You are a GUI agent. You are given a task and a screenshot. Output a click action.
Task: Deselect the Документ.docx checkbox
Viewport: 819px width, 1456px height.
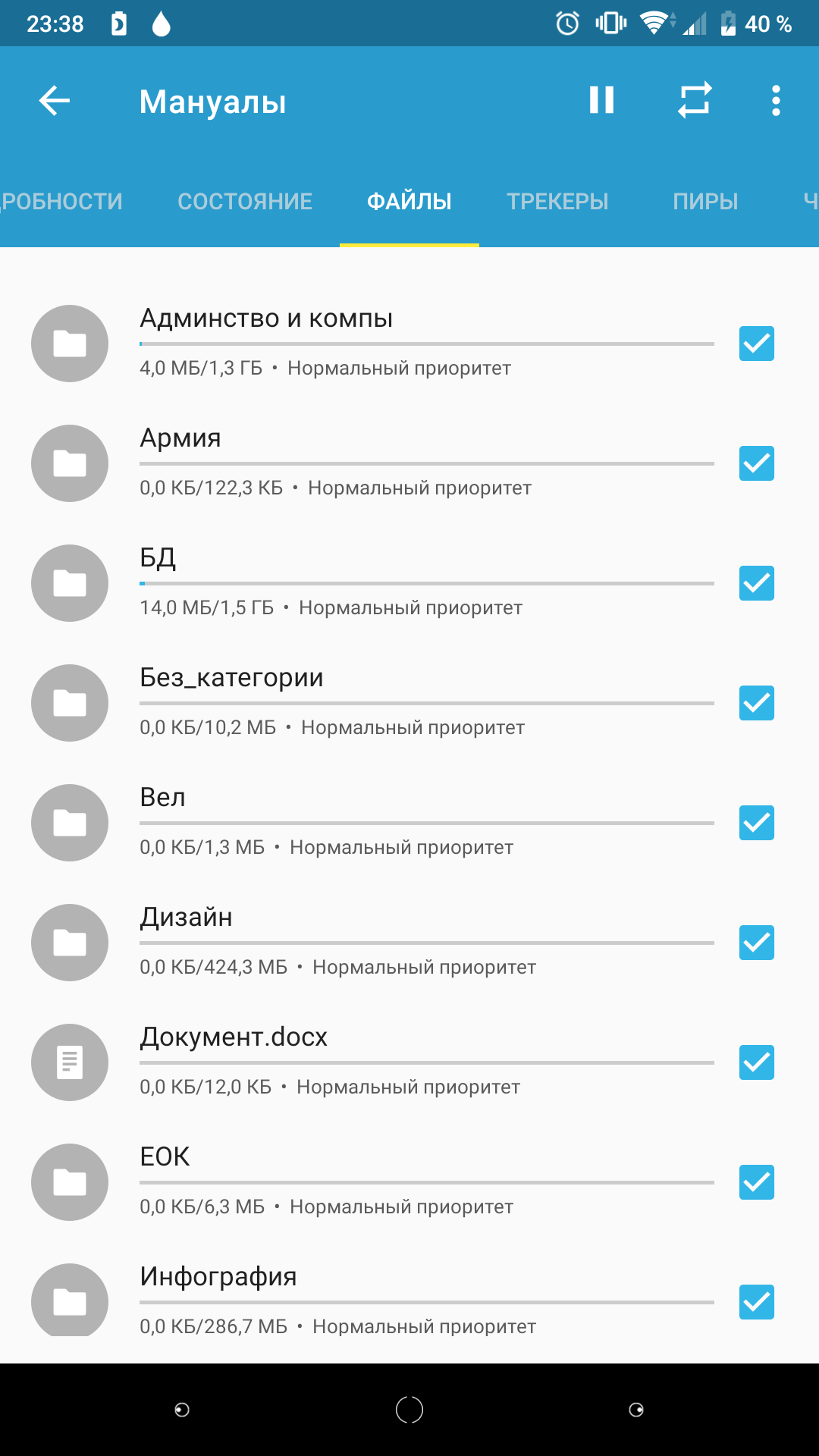click(x=756, y=1062)
